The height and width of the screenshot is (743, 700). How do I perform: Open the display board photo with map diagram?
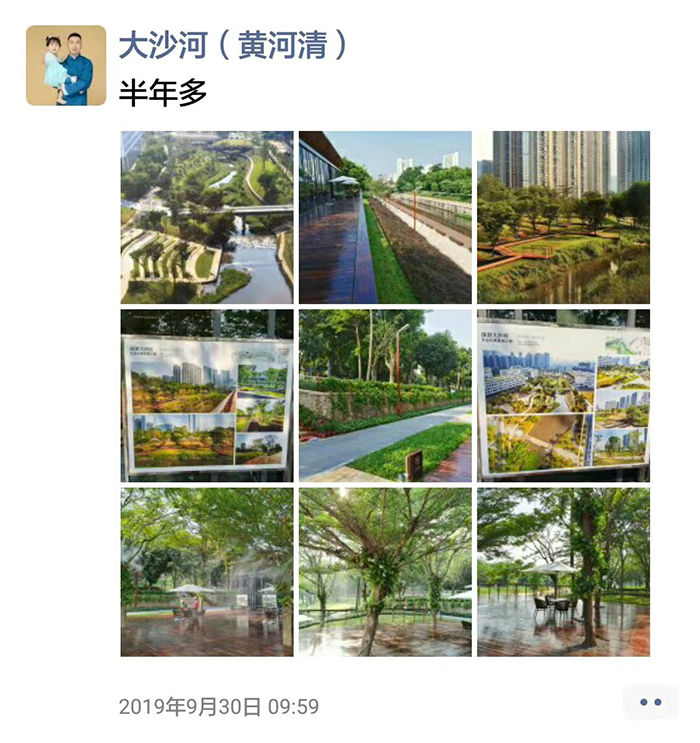coord(563,395)
